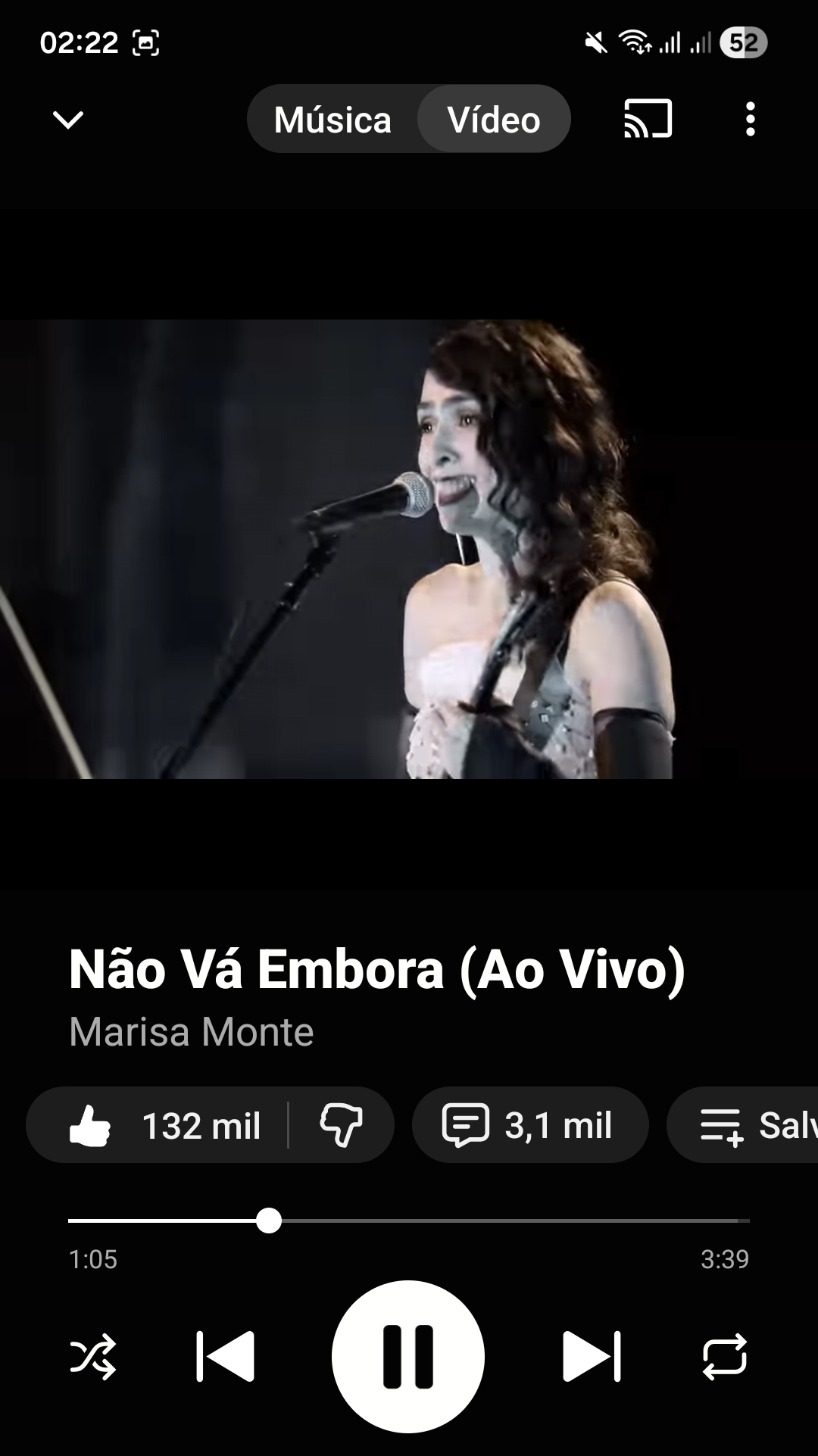Viewport: 818px width, 1456px height.
Task: Skip to the previous track
Action: tap(225, 1356)
